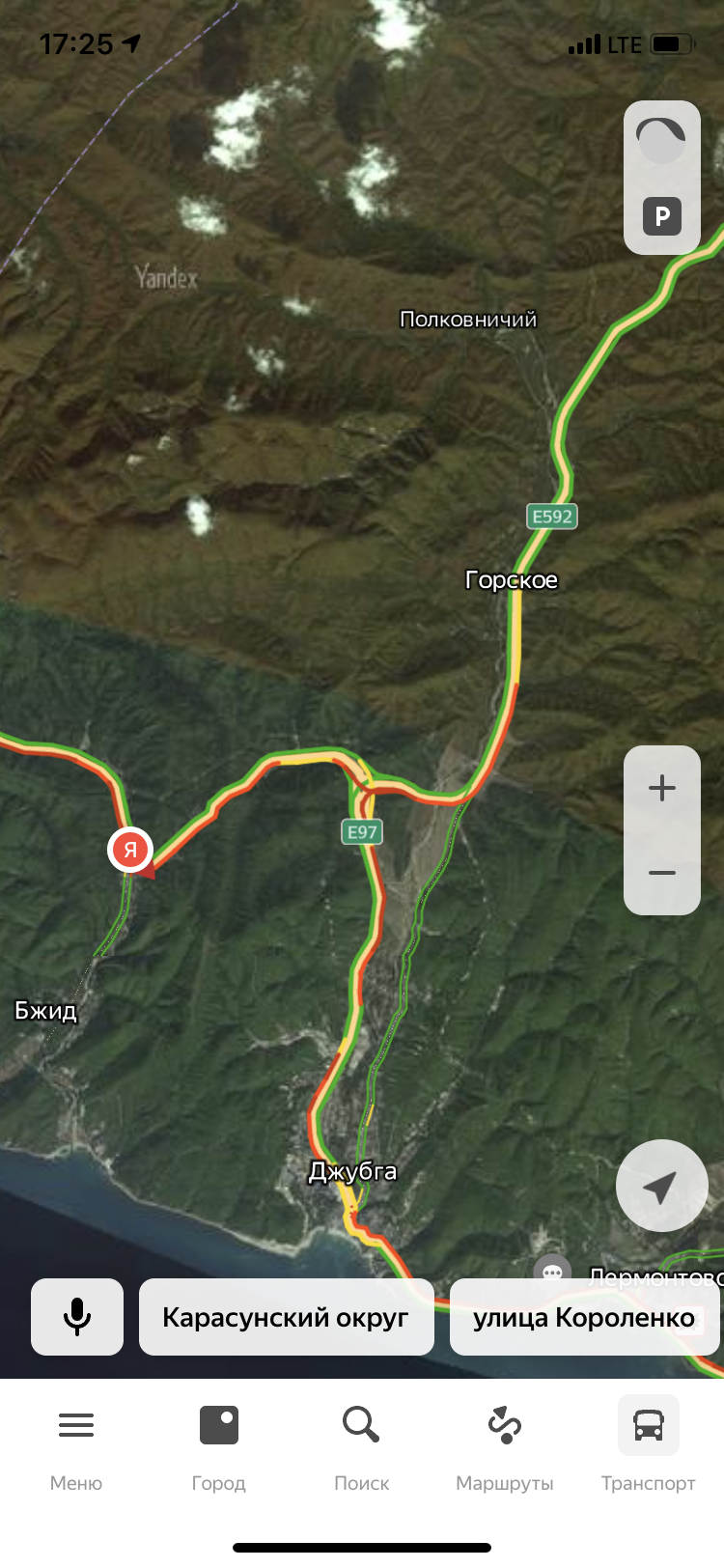Select the Карасунский округ suggestion chip
This screenshot has height=1568, width=724.
pos(286,1317)
